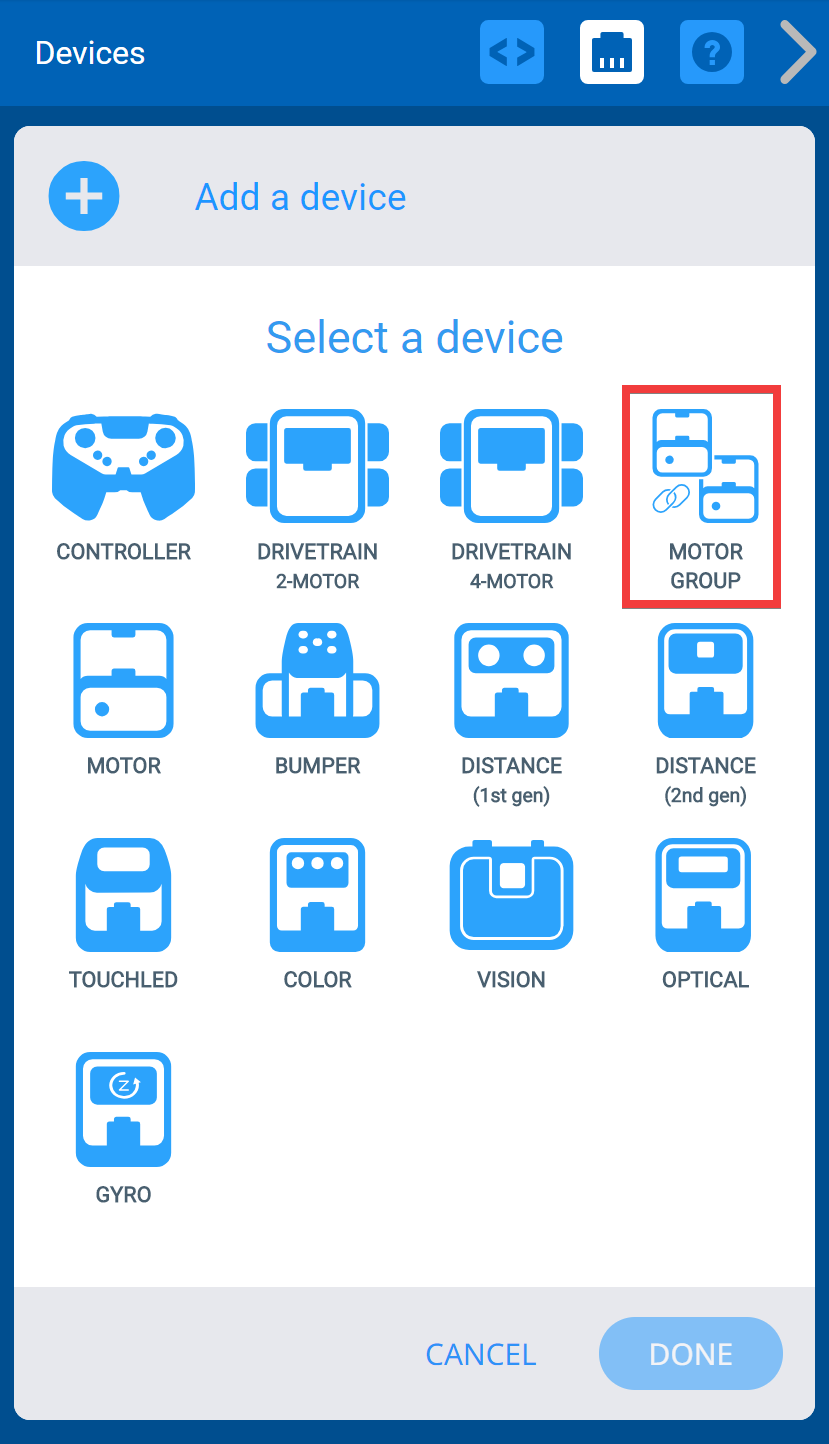Cancel the device selection
This screenshot has width=829, height=1444.
tap(481, 1353)
